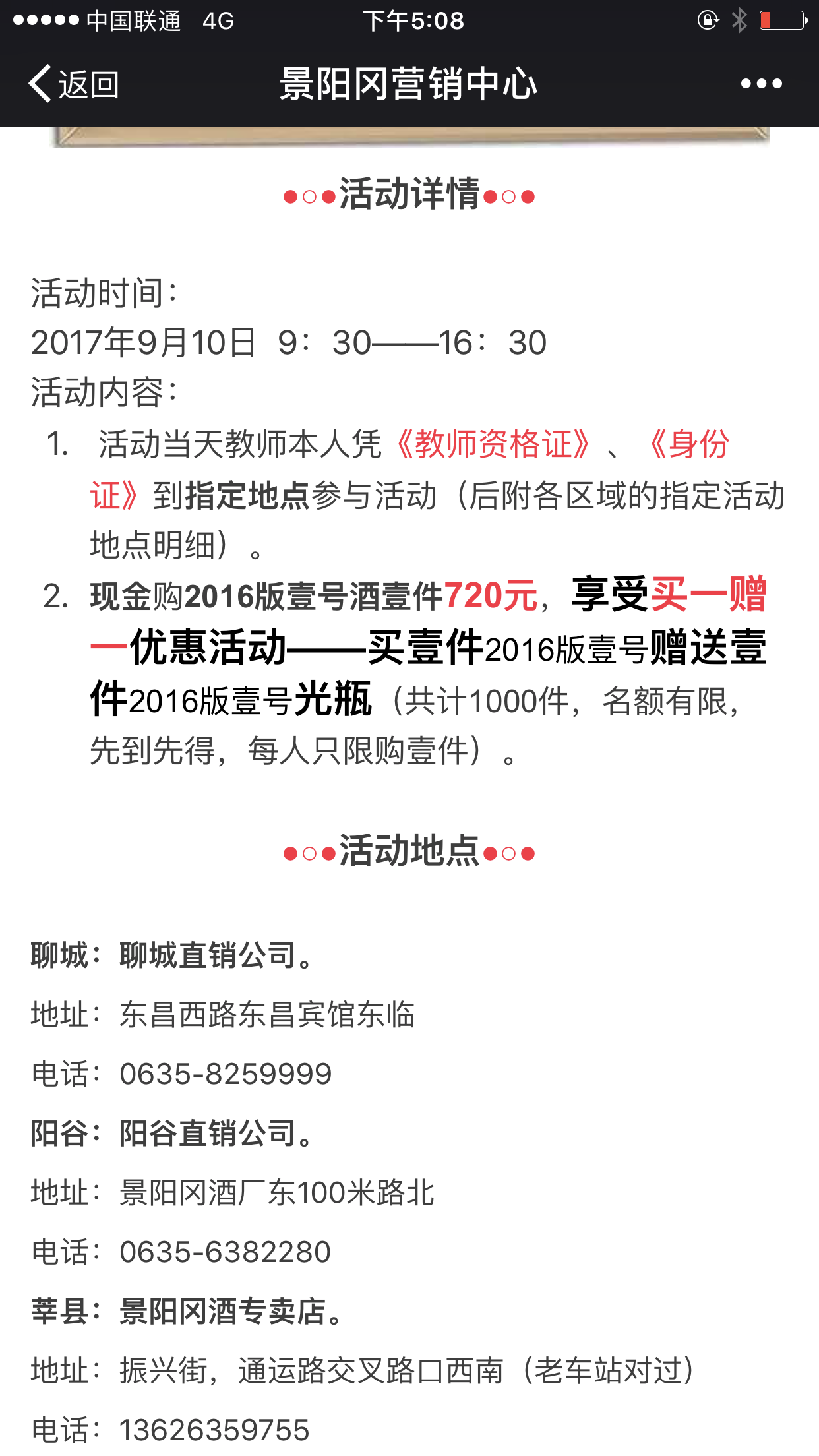The width and height of the screenshot is (819, 1456).
Task: Open the three-dot overflow menu
Action: click(761, 84)
